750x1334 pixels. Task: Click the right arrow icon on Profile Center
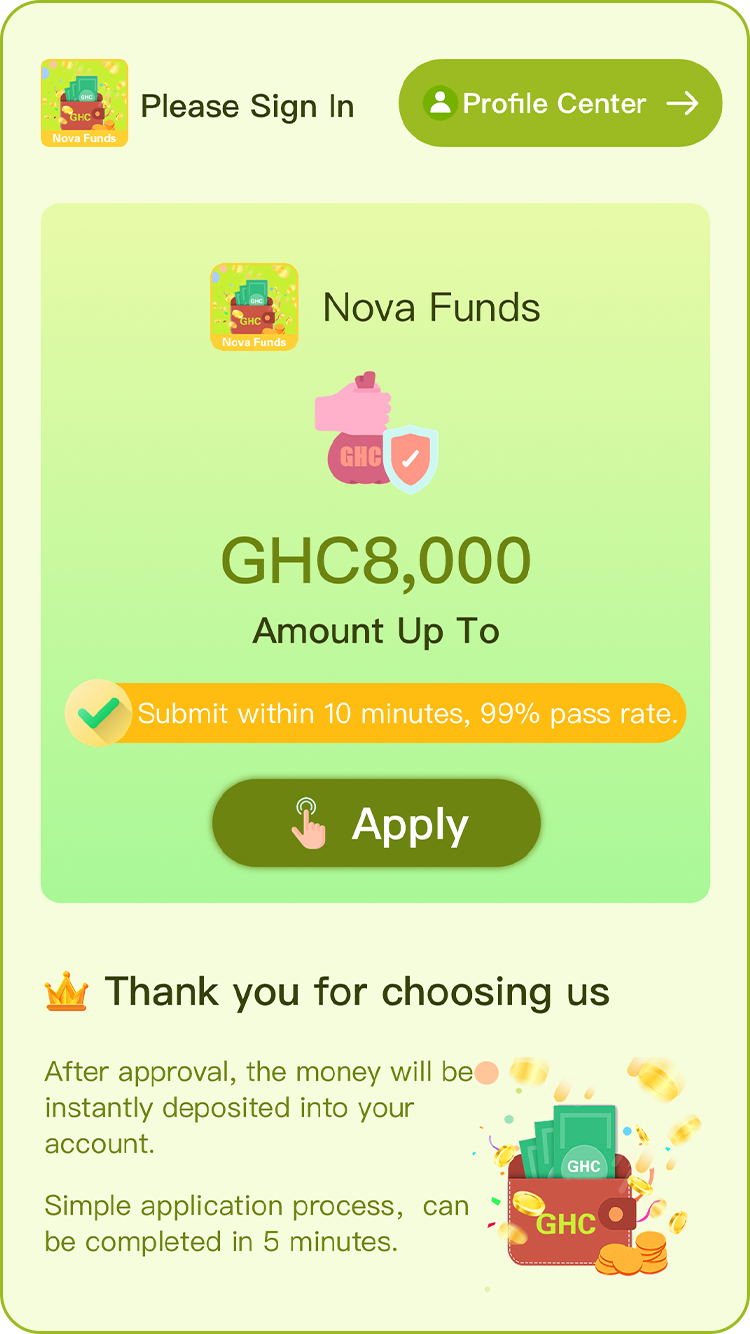coord(684,102)
